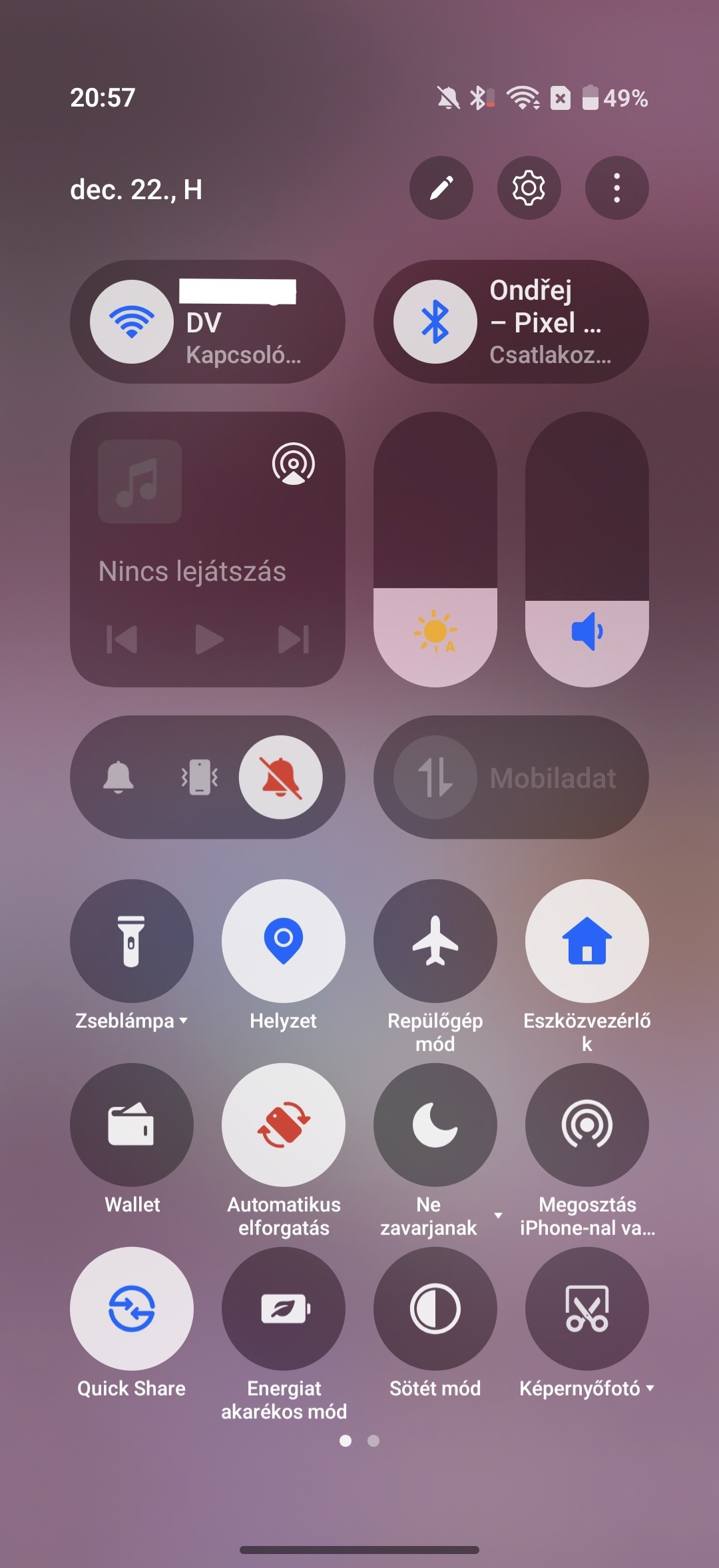This screenshot has height=1568, width=719.
Task: Turn on the Zseblámpa flashlight
Action: coord(132,941)
